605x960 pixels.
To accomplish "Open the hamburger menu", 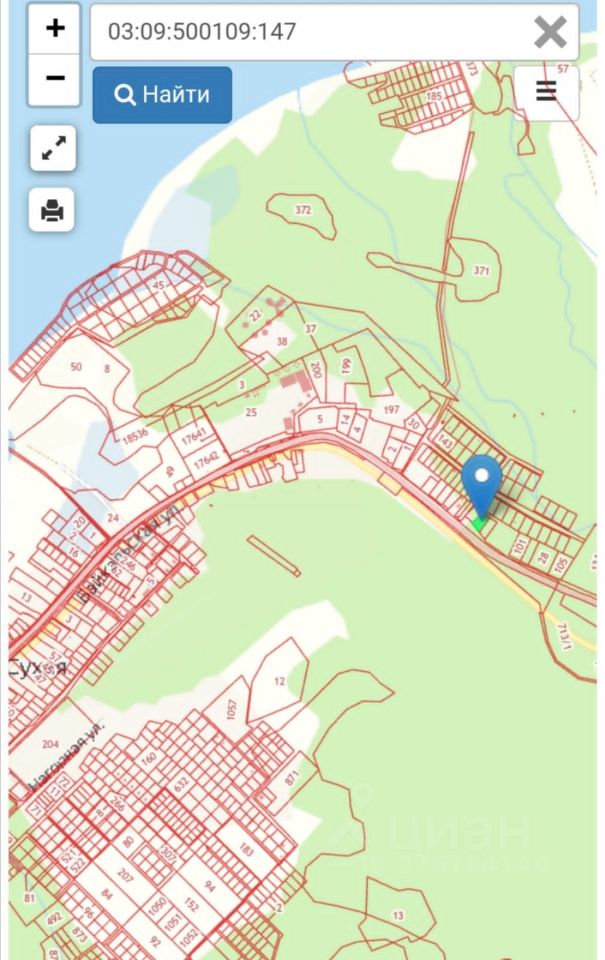I will tap(546, 92).
